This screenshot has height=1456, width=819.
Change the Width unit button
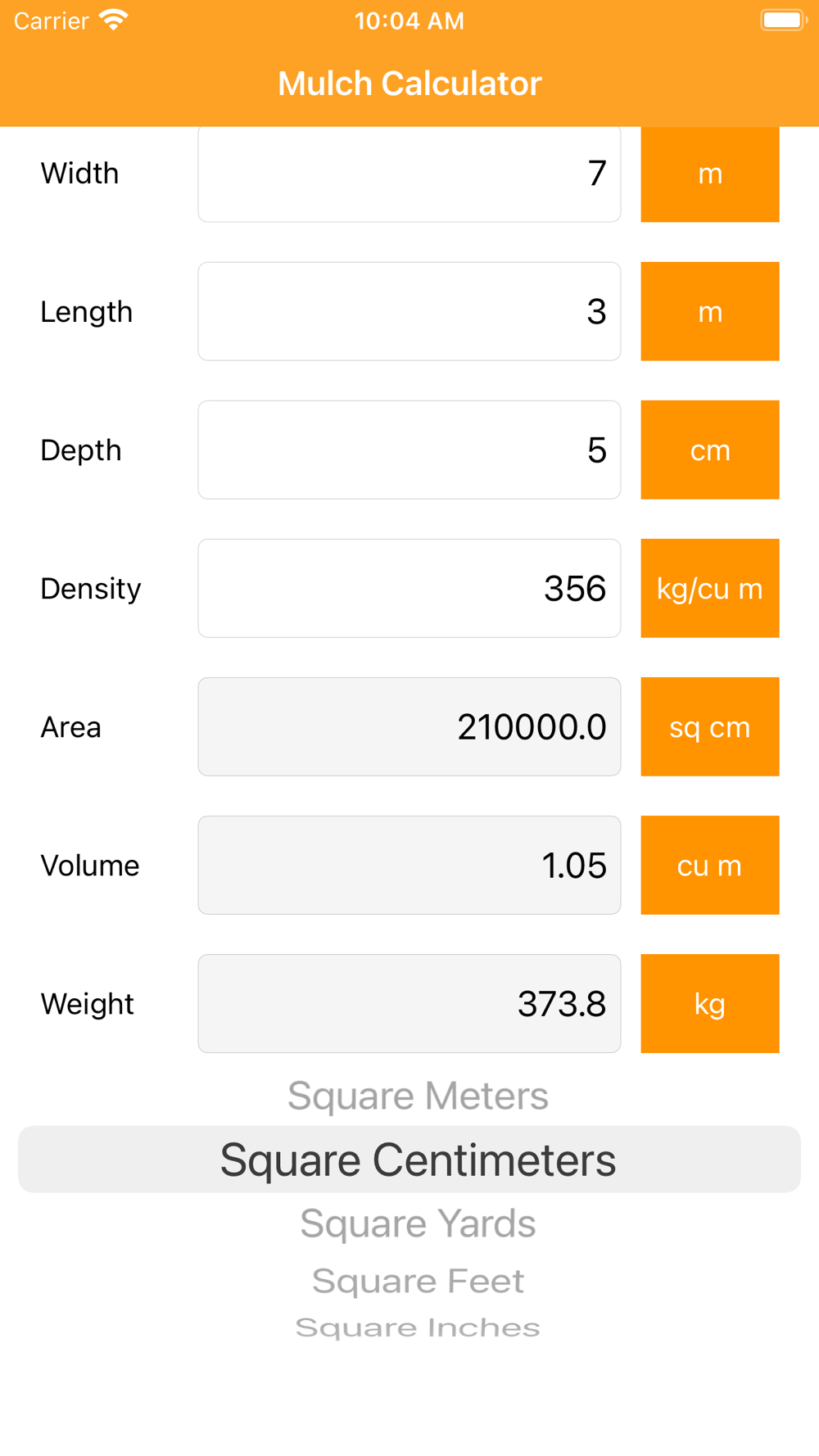(x=710, y=174)
